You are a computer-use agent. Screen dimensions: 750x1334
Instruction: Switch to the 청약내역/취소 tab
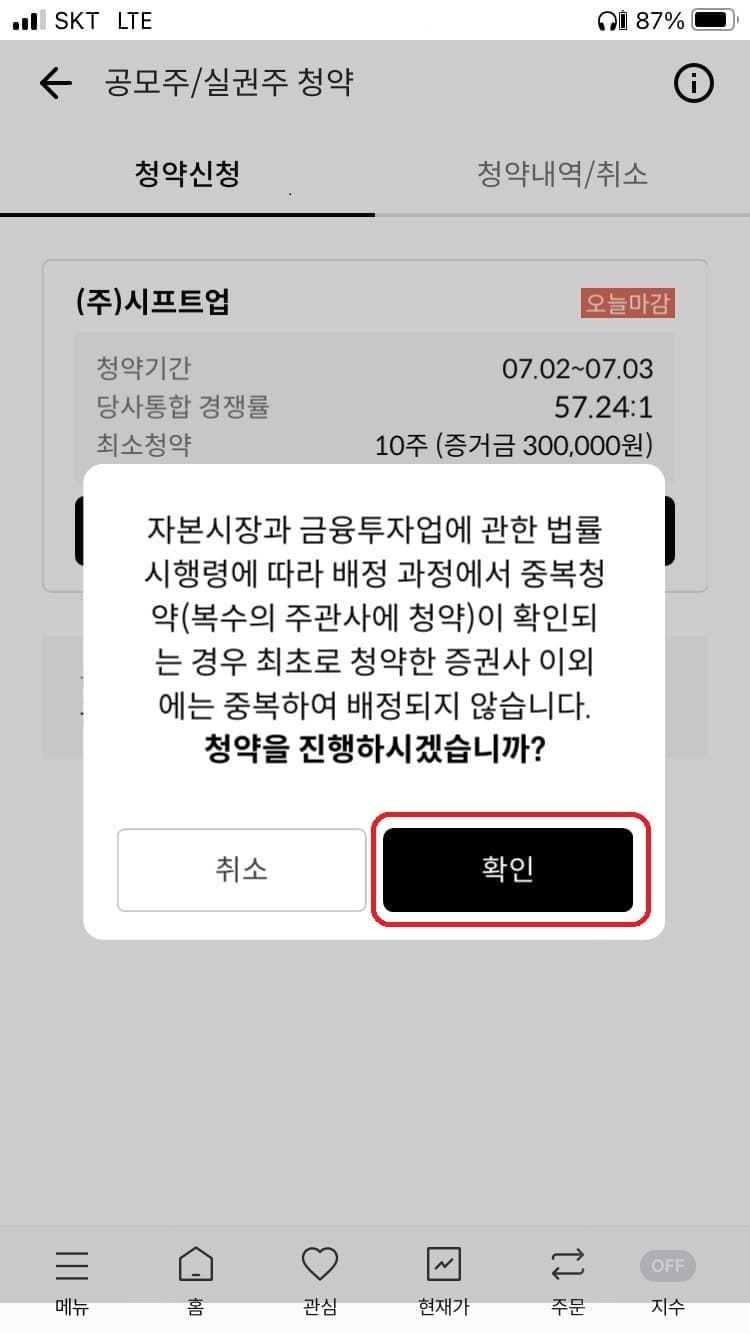click(x=563, y=172)
